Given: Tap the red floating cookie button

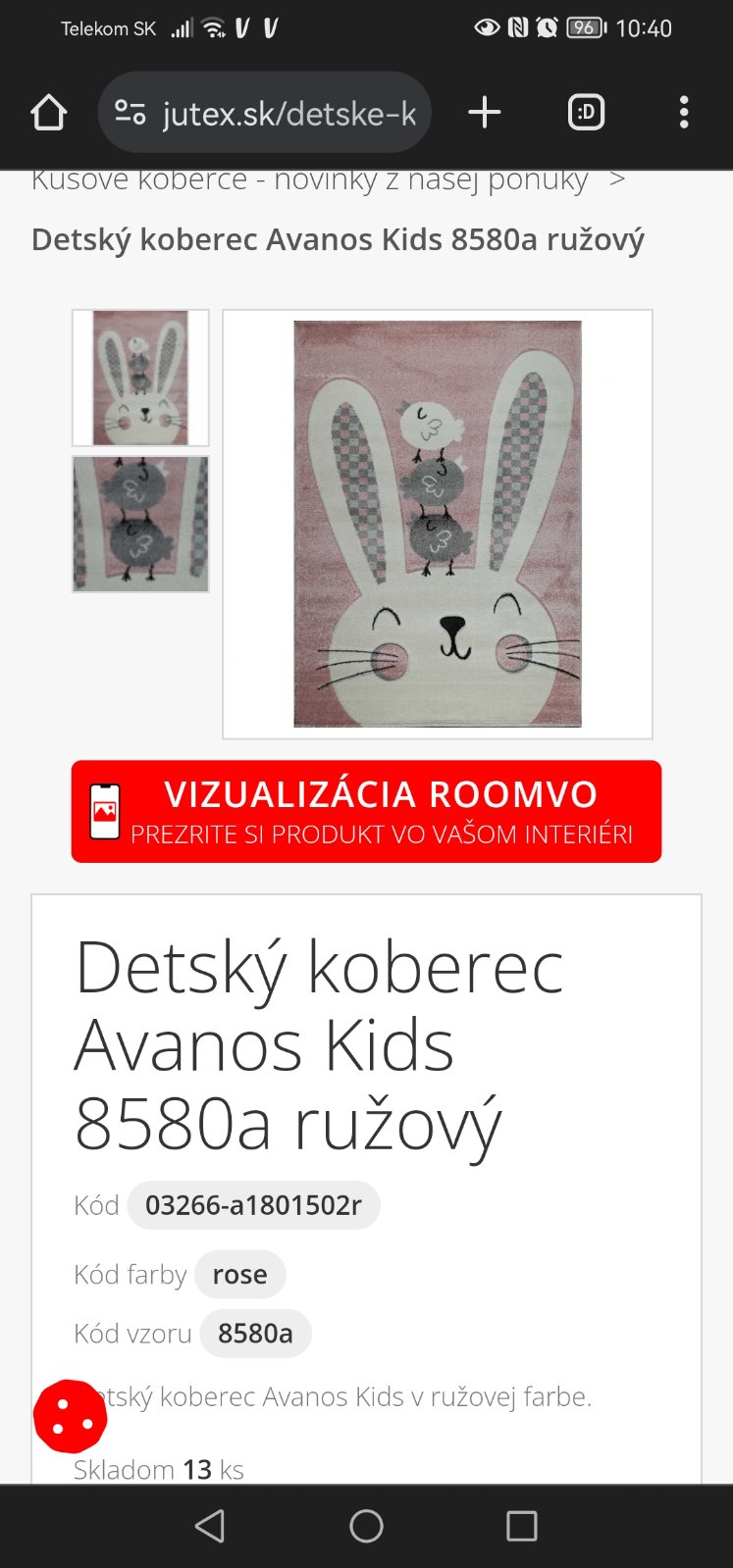Looking at the screenshot, I should tap(70, 1416).
